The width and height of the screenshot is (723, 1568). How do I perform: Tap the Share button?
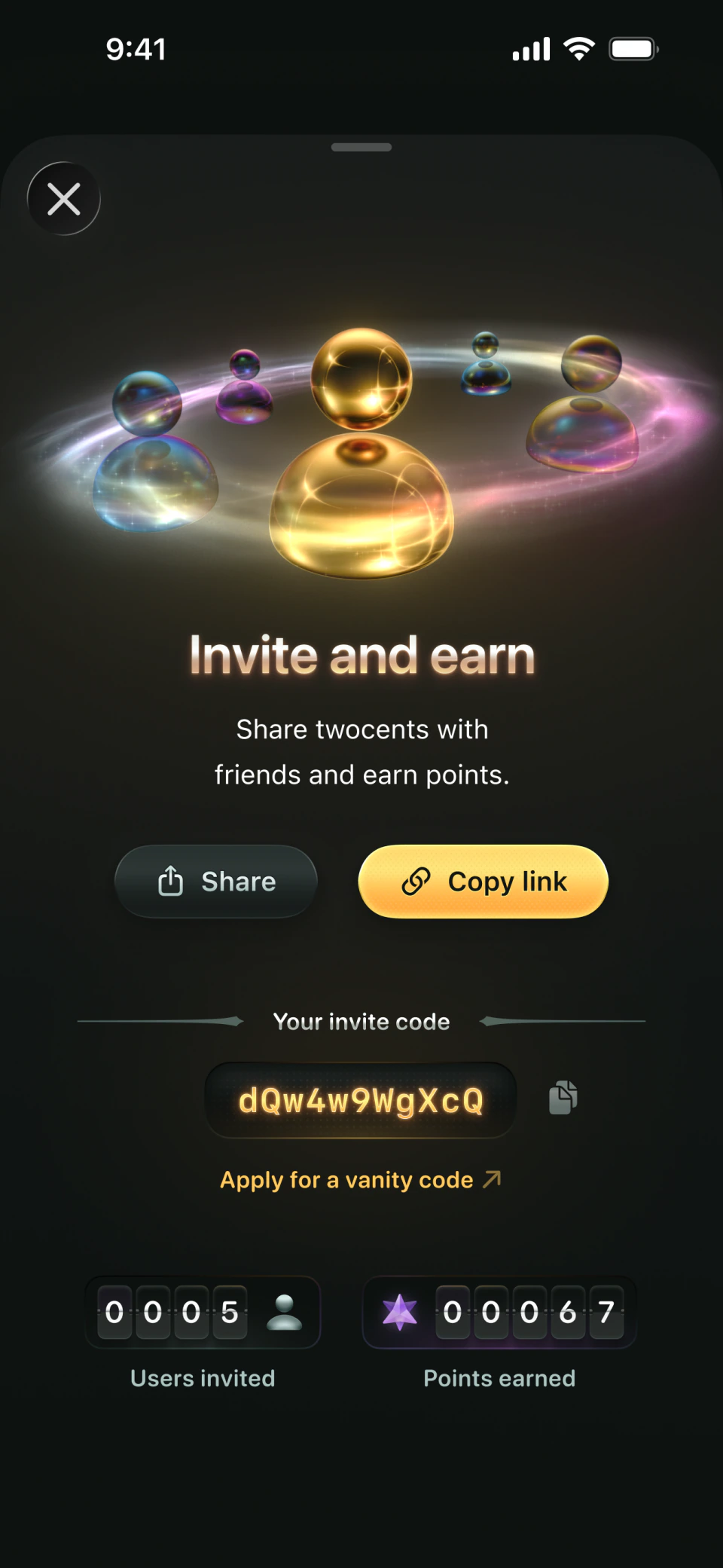(216, 882)
